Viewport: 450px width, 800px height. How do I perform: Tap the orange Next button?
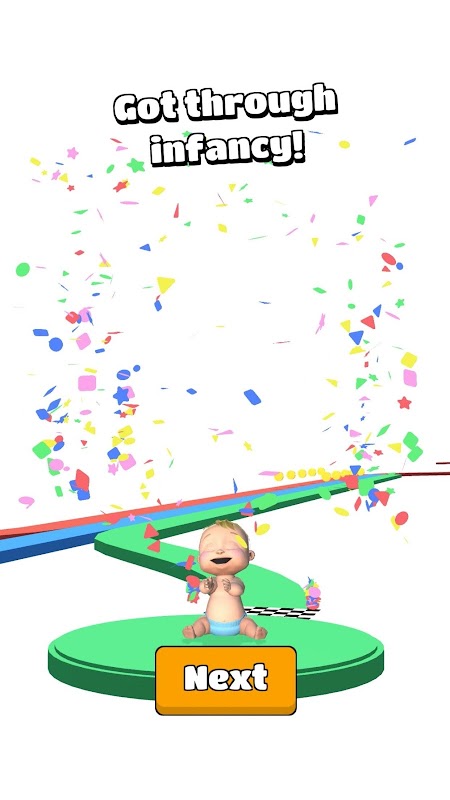tap(226, 680)
